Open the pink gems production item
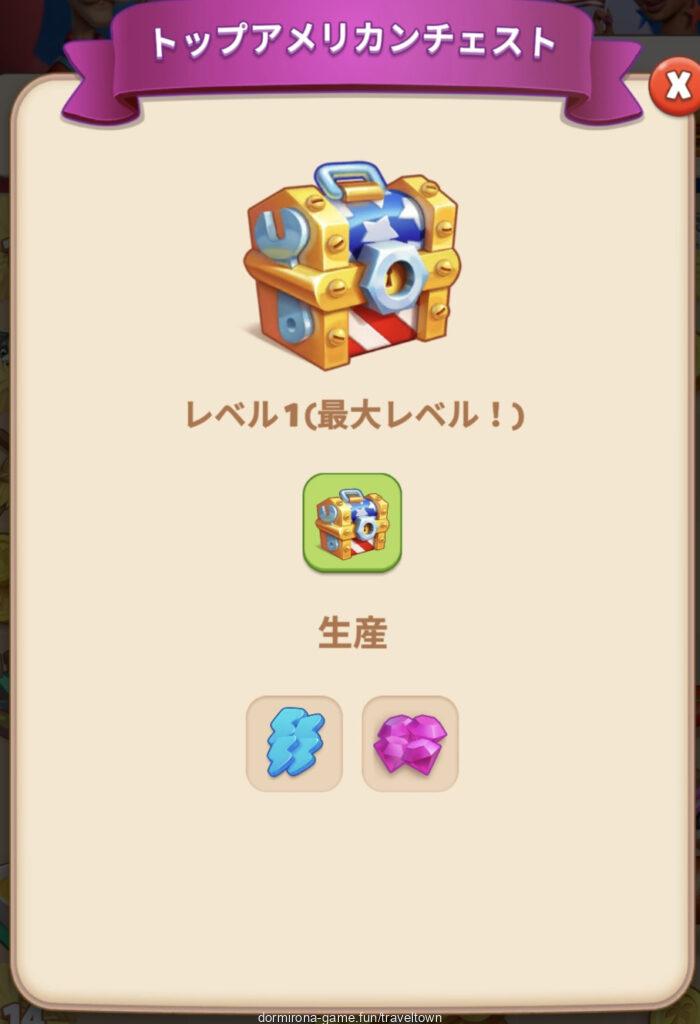This screenshot has width=700, height=1024. coord(410,743)
